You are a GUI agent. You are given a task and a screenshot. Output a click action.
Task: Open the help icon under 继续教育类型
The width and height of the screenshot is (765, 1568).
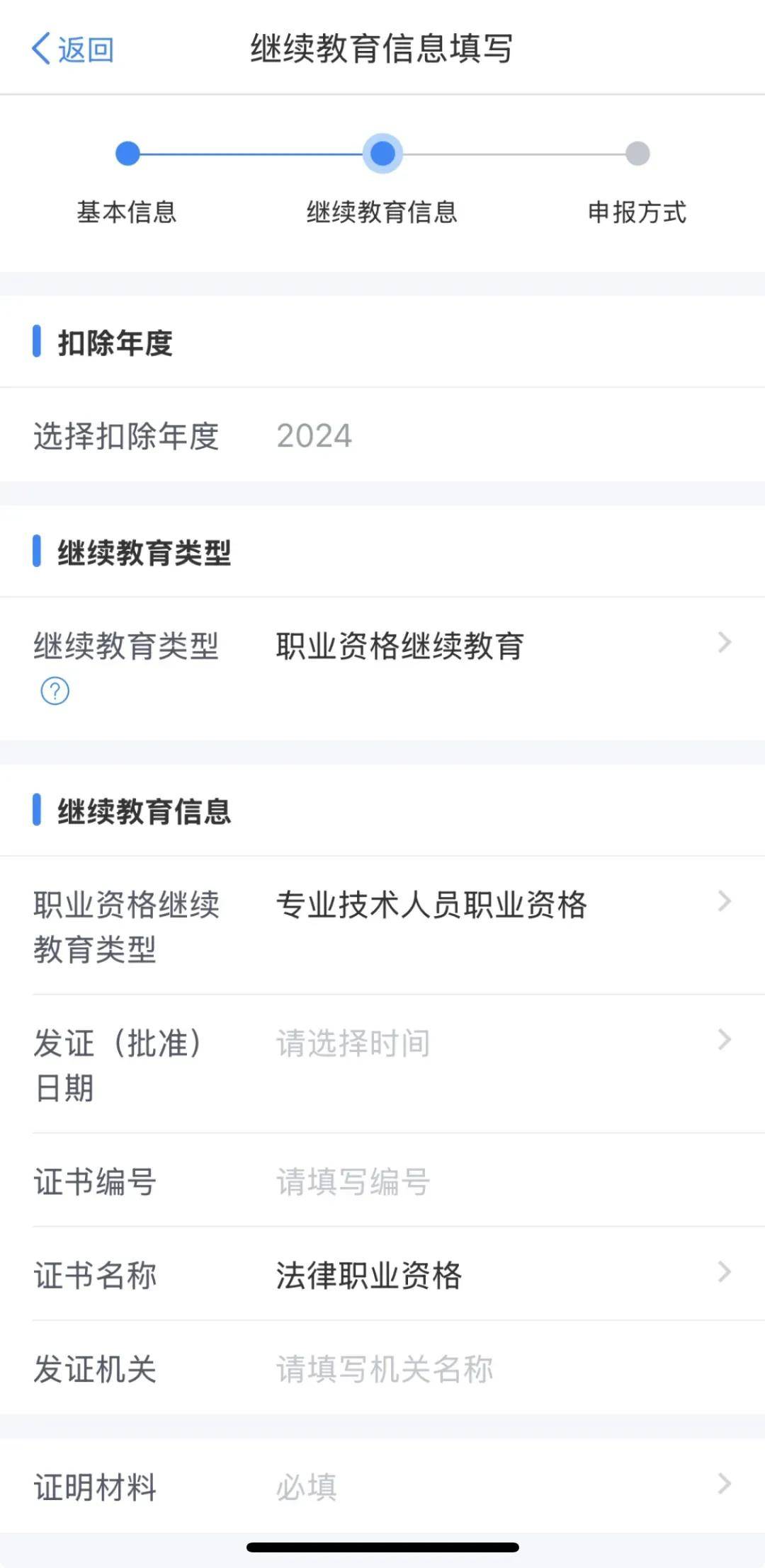click(x=55, y=691)
